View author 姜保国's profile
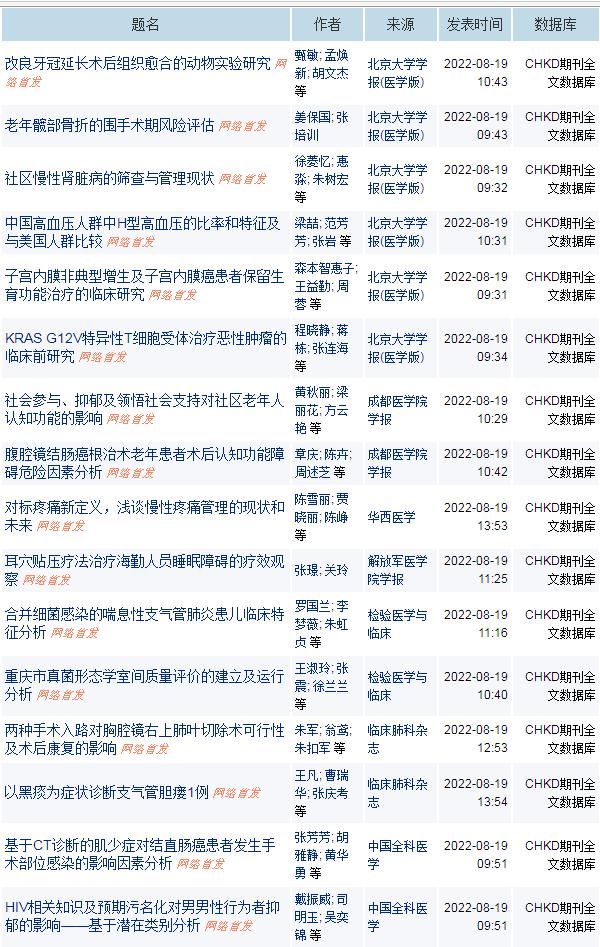600x947 pixels. pos(312,117)
